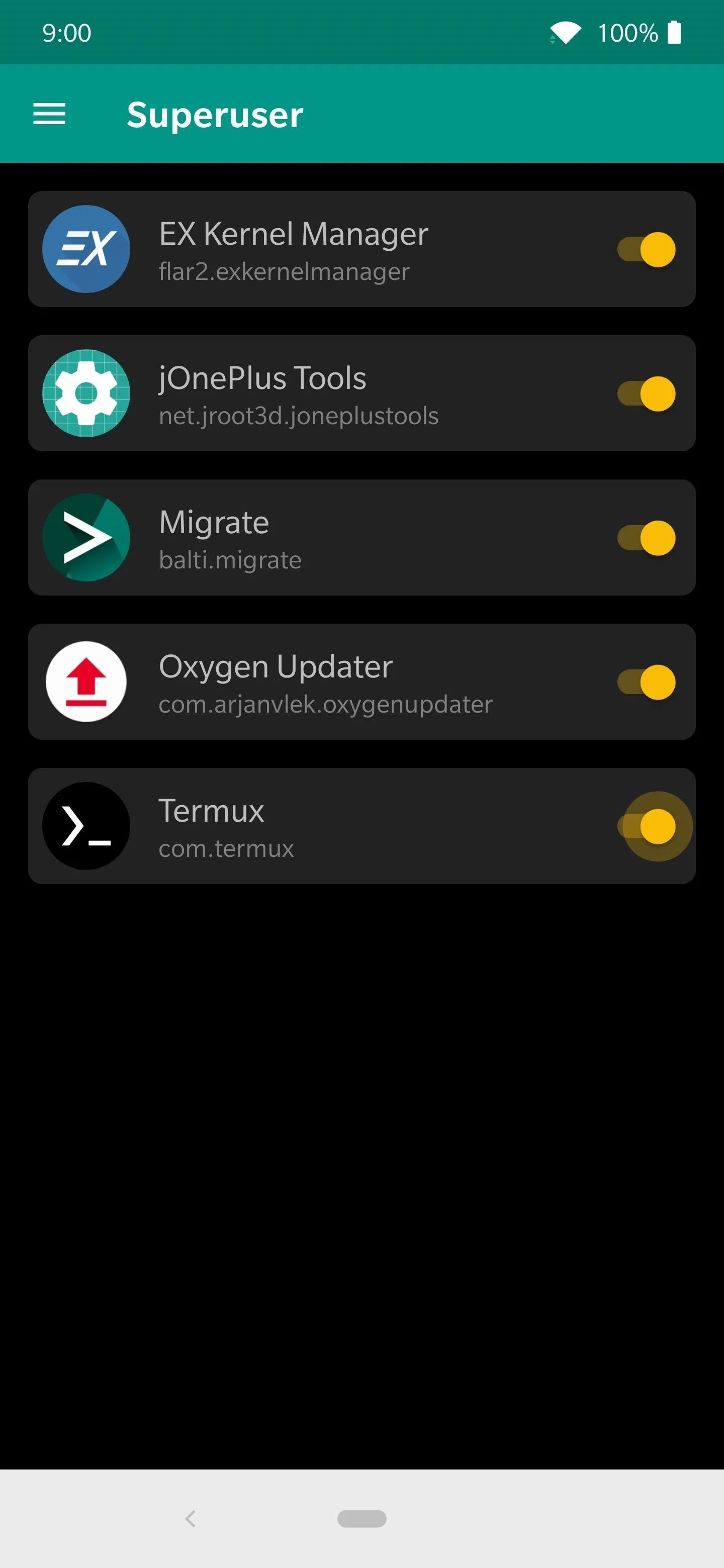Screen dimensions: 724x1568
Task: Toggle superuser access for EX Kernel Manager
Action: pyautogui.click(x=647, y=250)
